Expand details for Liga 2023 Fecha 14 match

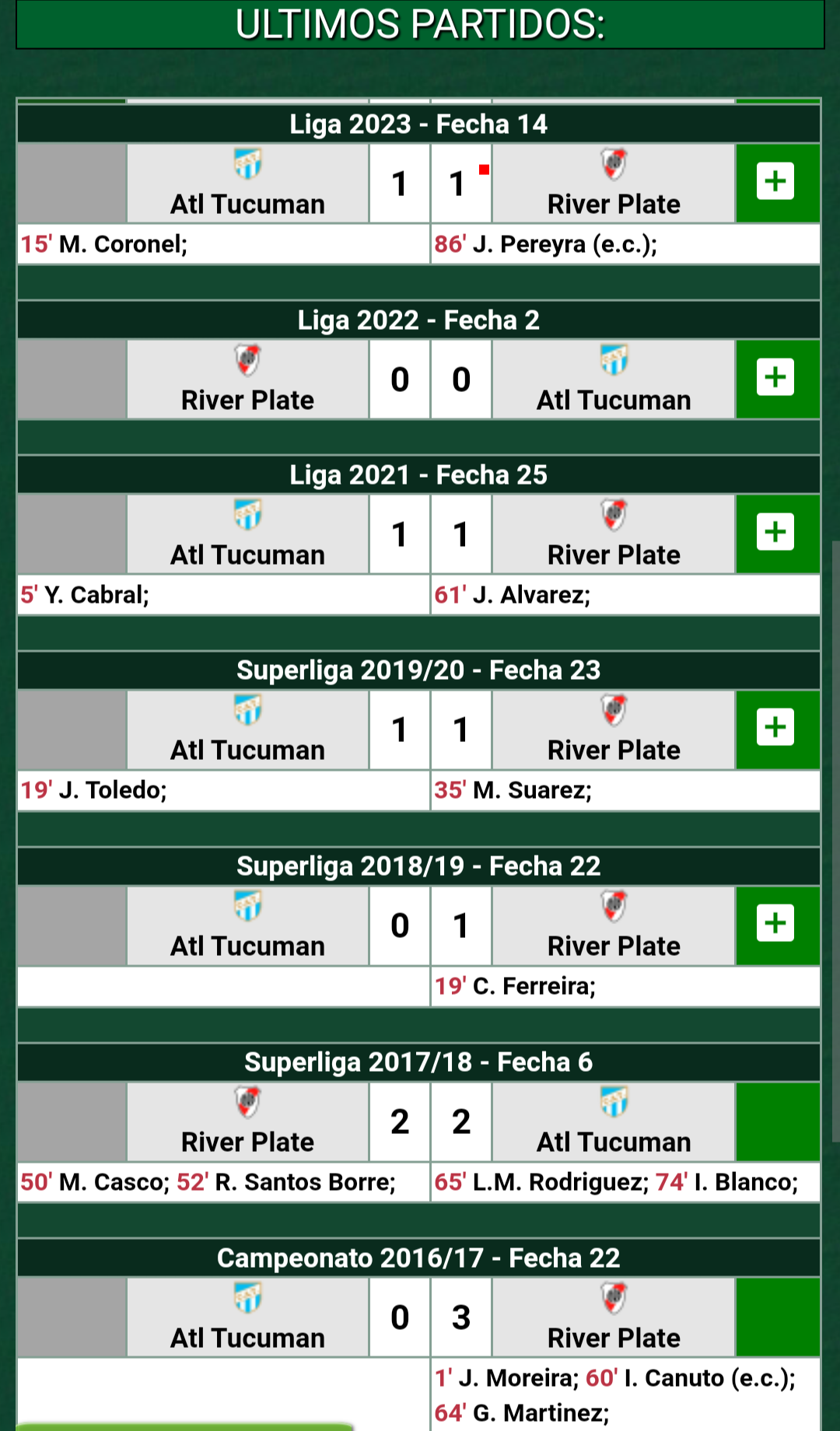click(775, 182)
